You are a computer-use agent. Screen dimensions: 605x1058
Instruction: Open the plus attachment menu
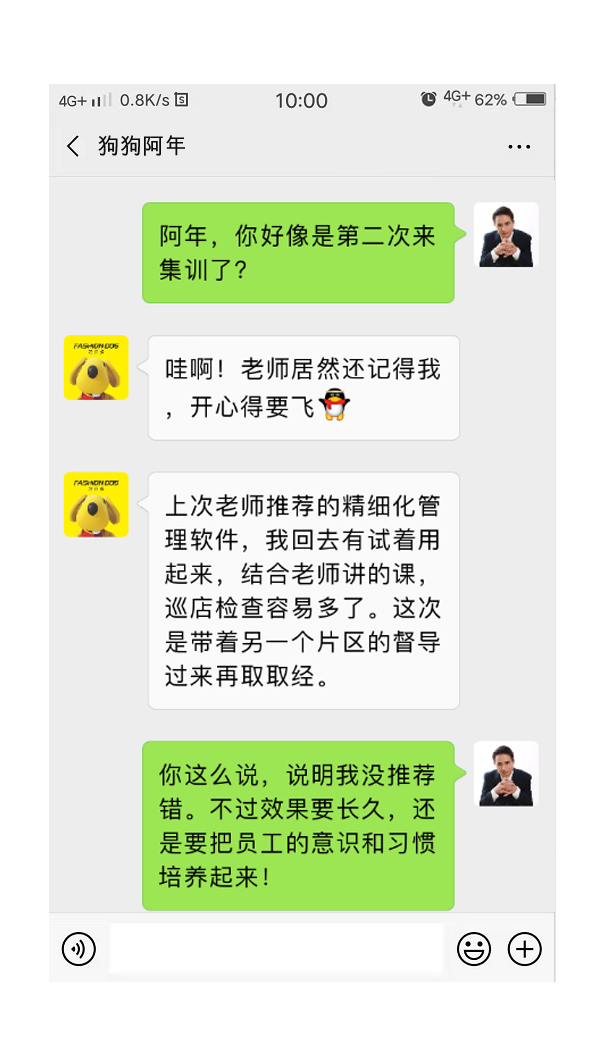(525, 948)
